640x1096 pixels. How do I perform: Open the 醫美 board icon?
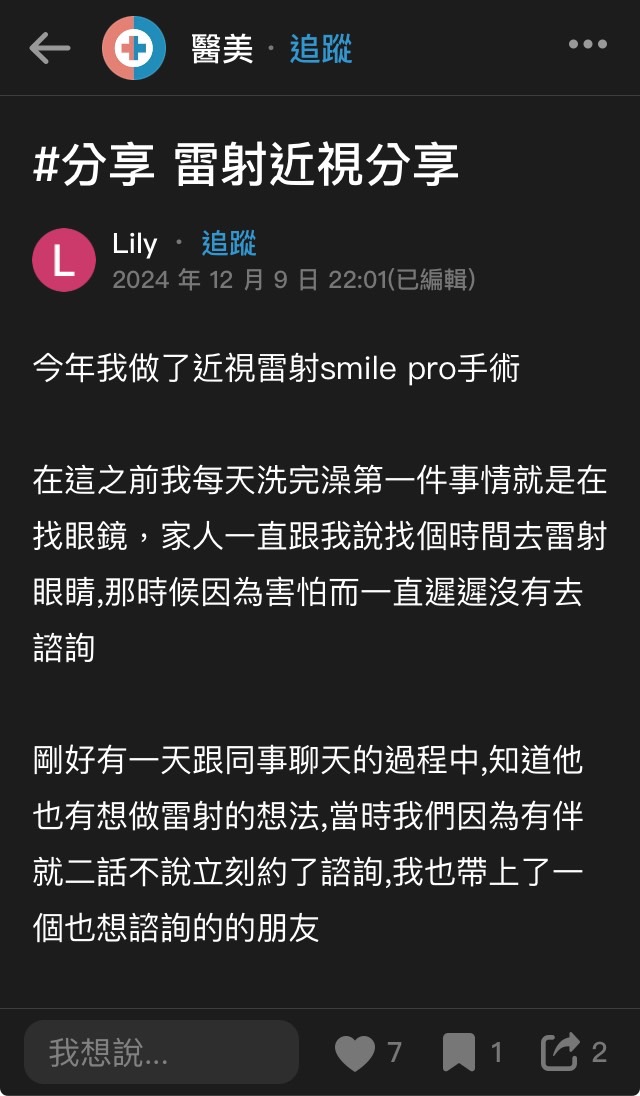tap(134, 48)
